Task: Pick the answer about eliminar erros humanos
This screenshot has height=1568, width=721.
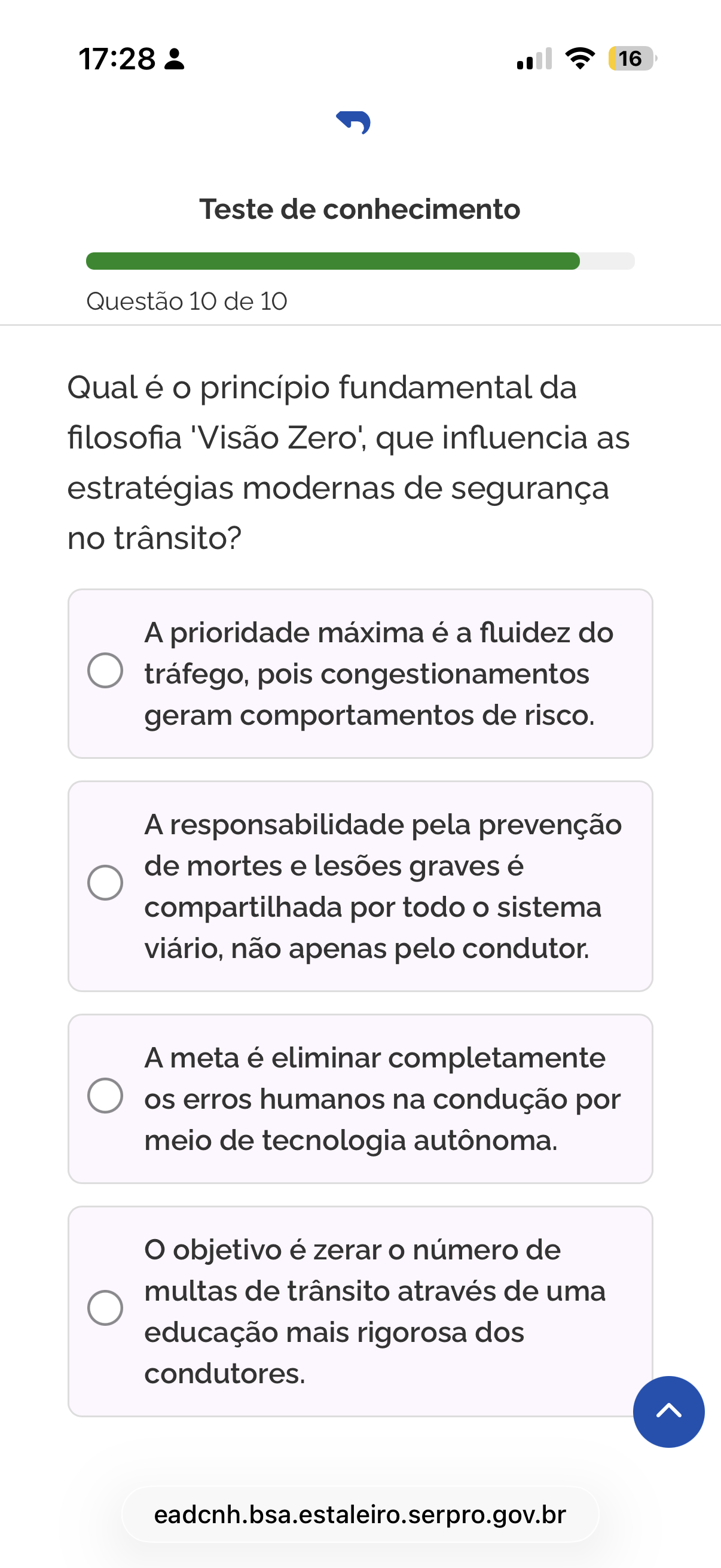Action: [105, 1096]
